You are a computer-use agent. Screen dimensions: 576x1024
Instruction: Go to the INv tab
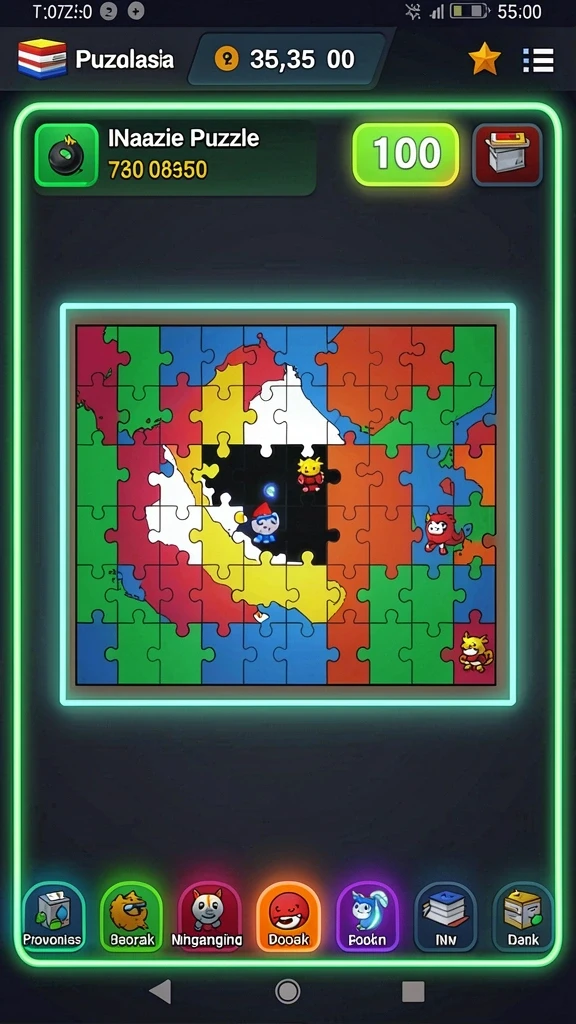pos(445,917)
